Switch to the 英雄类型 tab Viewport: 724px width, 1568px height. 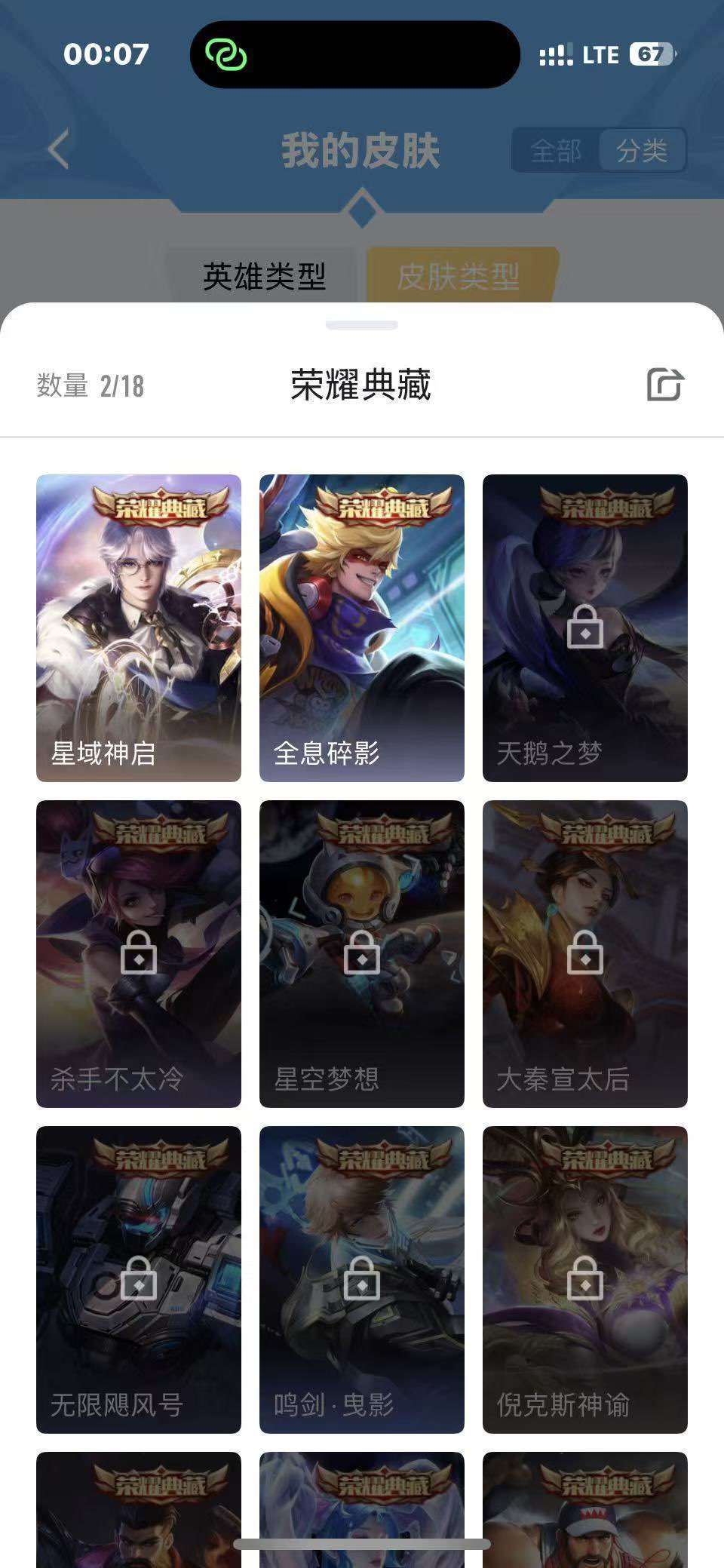click(264, 276)
